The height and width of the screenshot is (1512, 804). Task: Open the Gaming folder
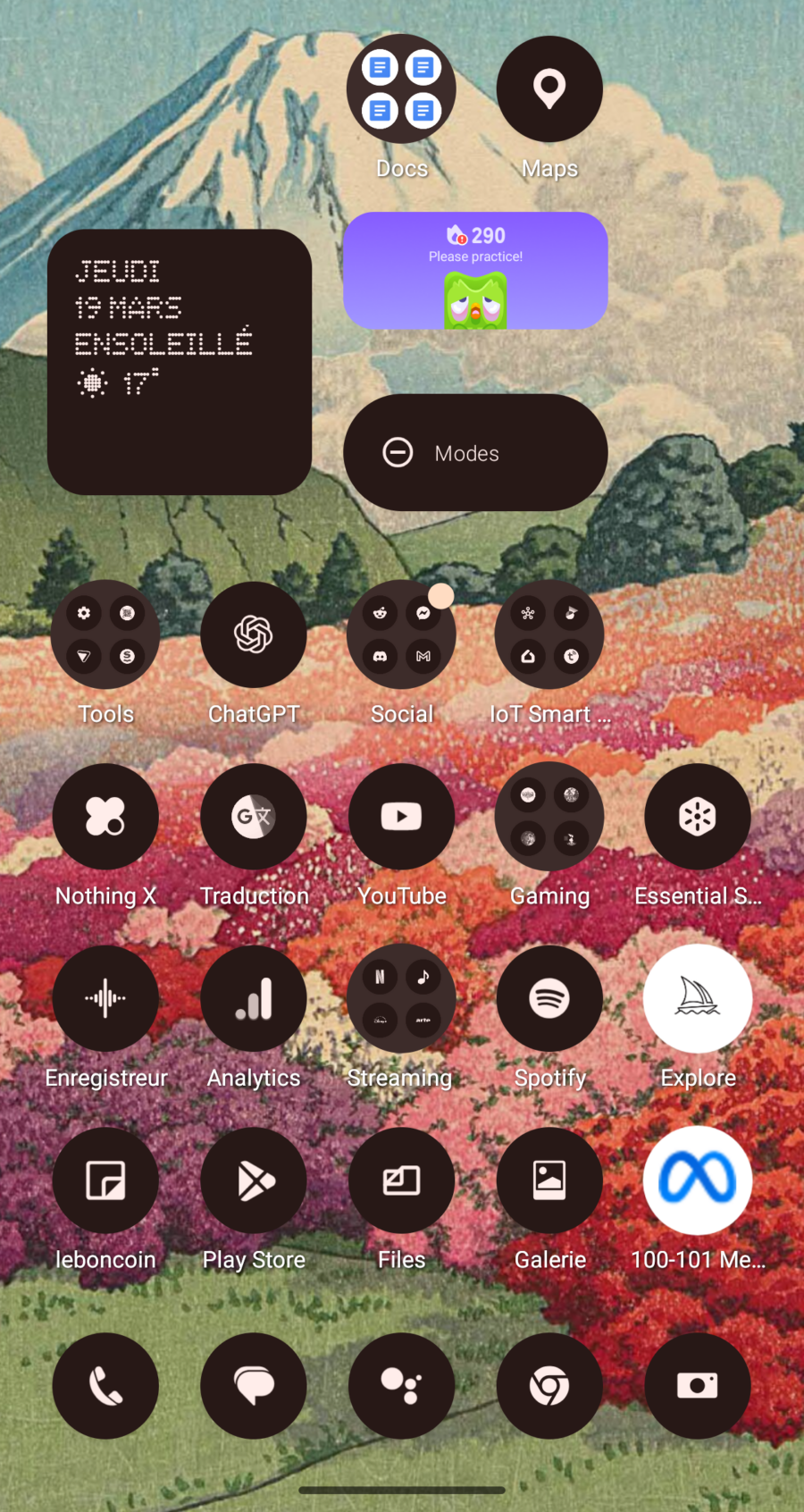549,817
